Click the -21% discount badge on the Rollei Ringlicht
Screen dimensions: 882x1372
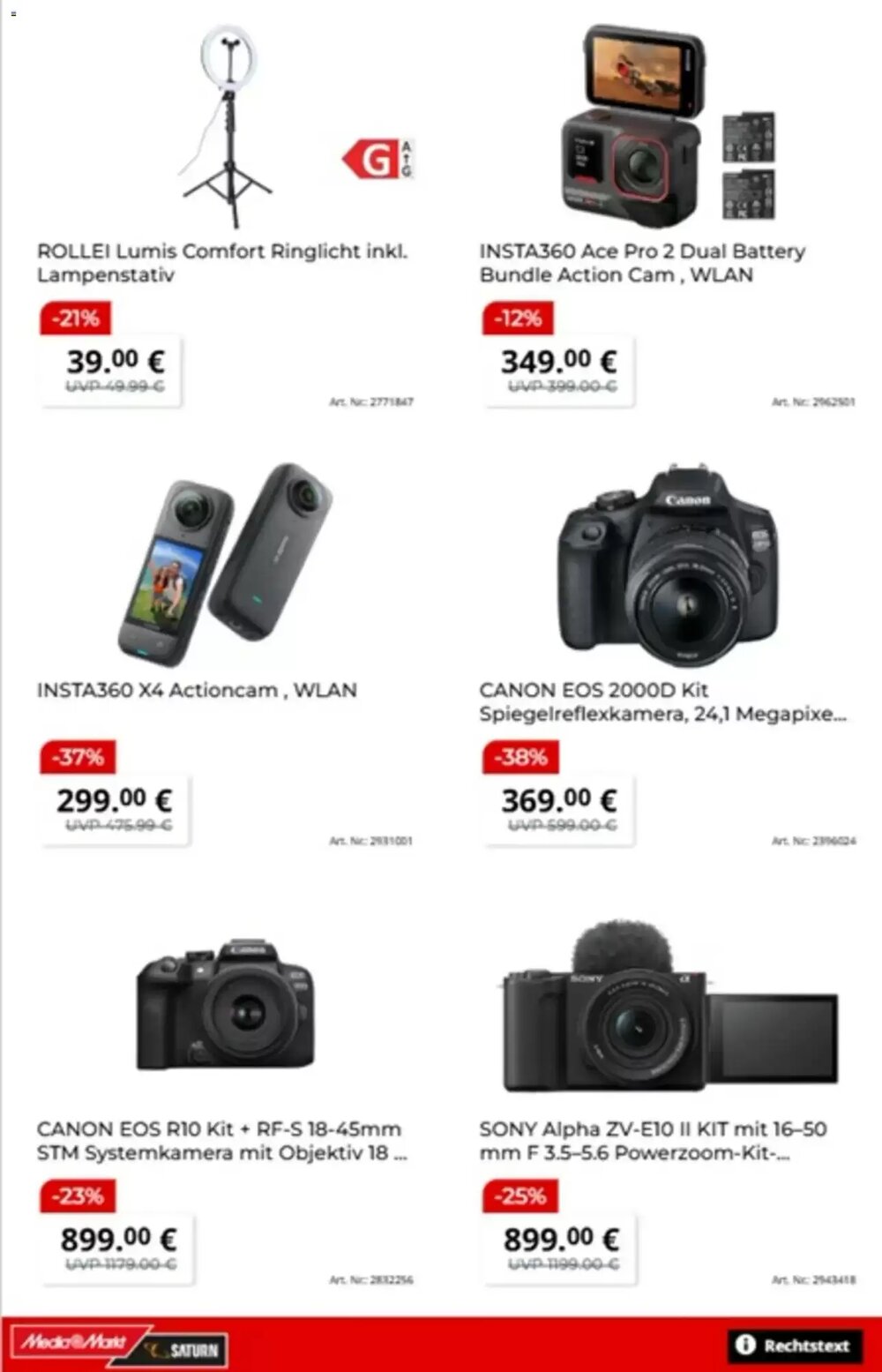click(76, 319)
